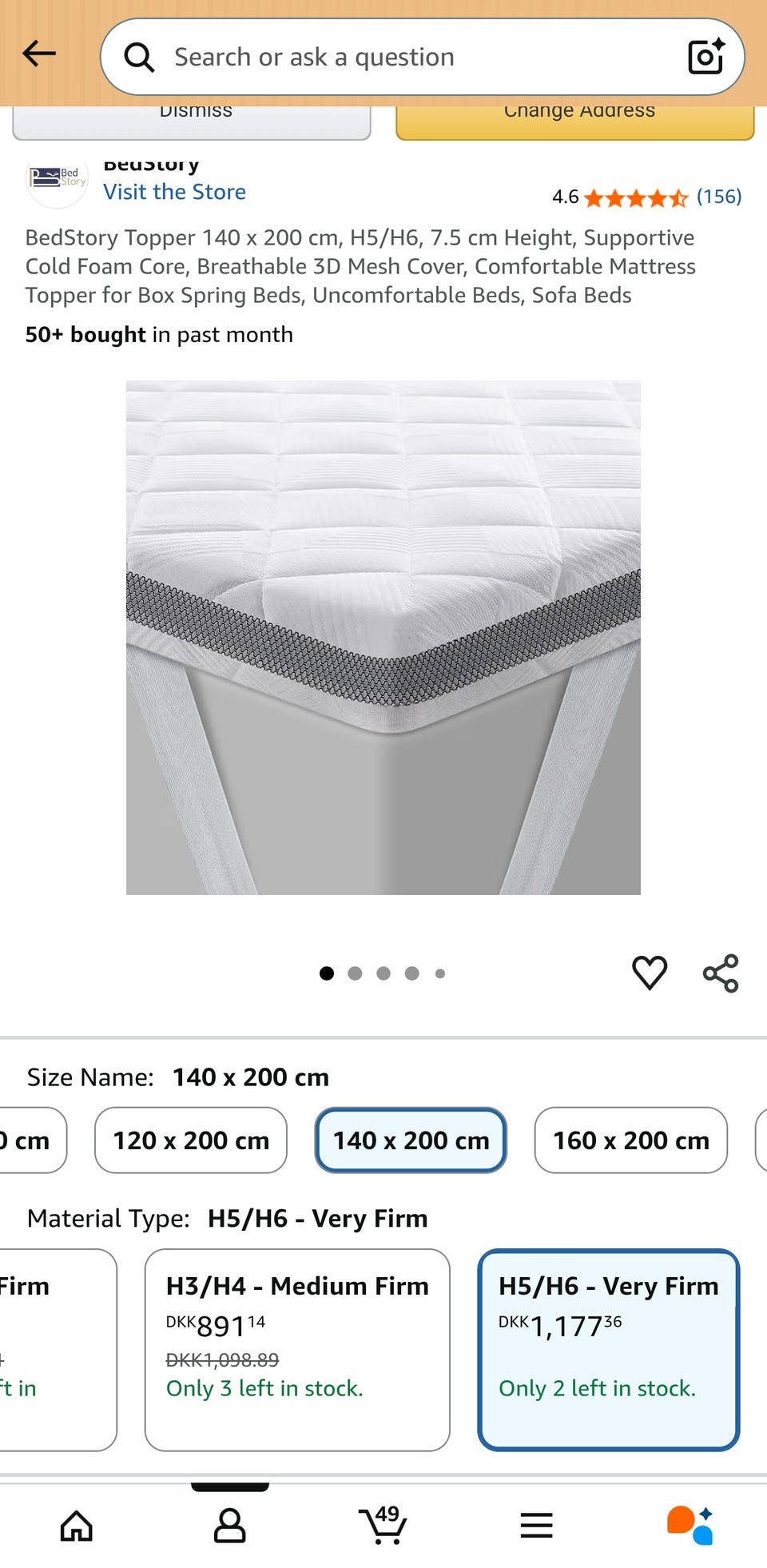The height and width of the screenshot is (1568, 767).
Task: Open the 156 customer ratings
Action: click(x=718, y=197)
